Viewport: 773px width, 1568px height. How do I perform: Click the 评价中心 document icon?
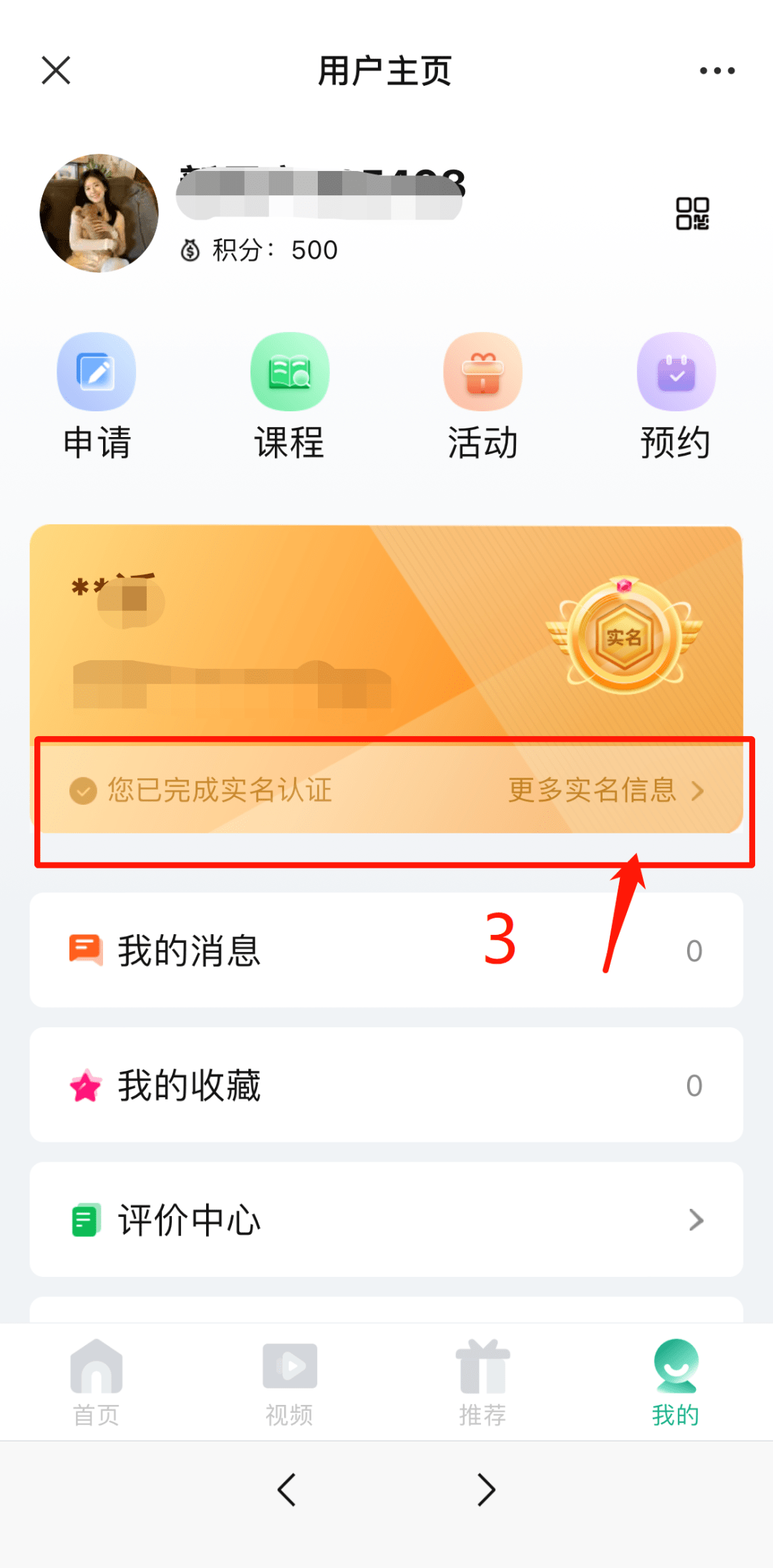85,1220
